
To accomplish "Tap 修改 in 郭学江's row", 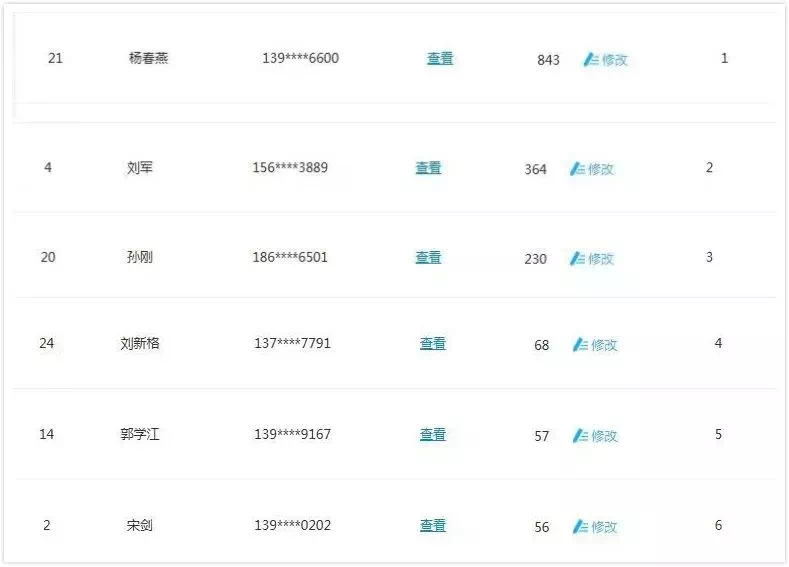I will pos(595,436).
